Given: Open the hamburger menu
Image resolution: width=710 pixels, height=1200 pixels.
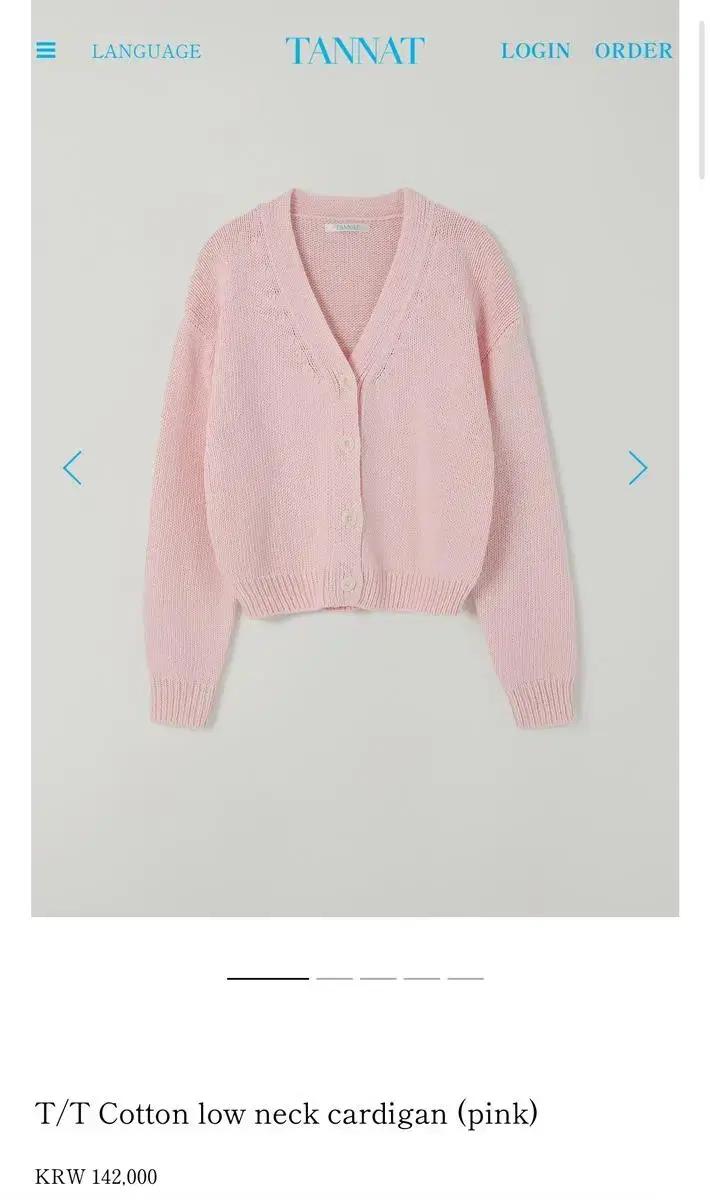Looking at the screenshot, I should coord(46,50).
